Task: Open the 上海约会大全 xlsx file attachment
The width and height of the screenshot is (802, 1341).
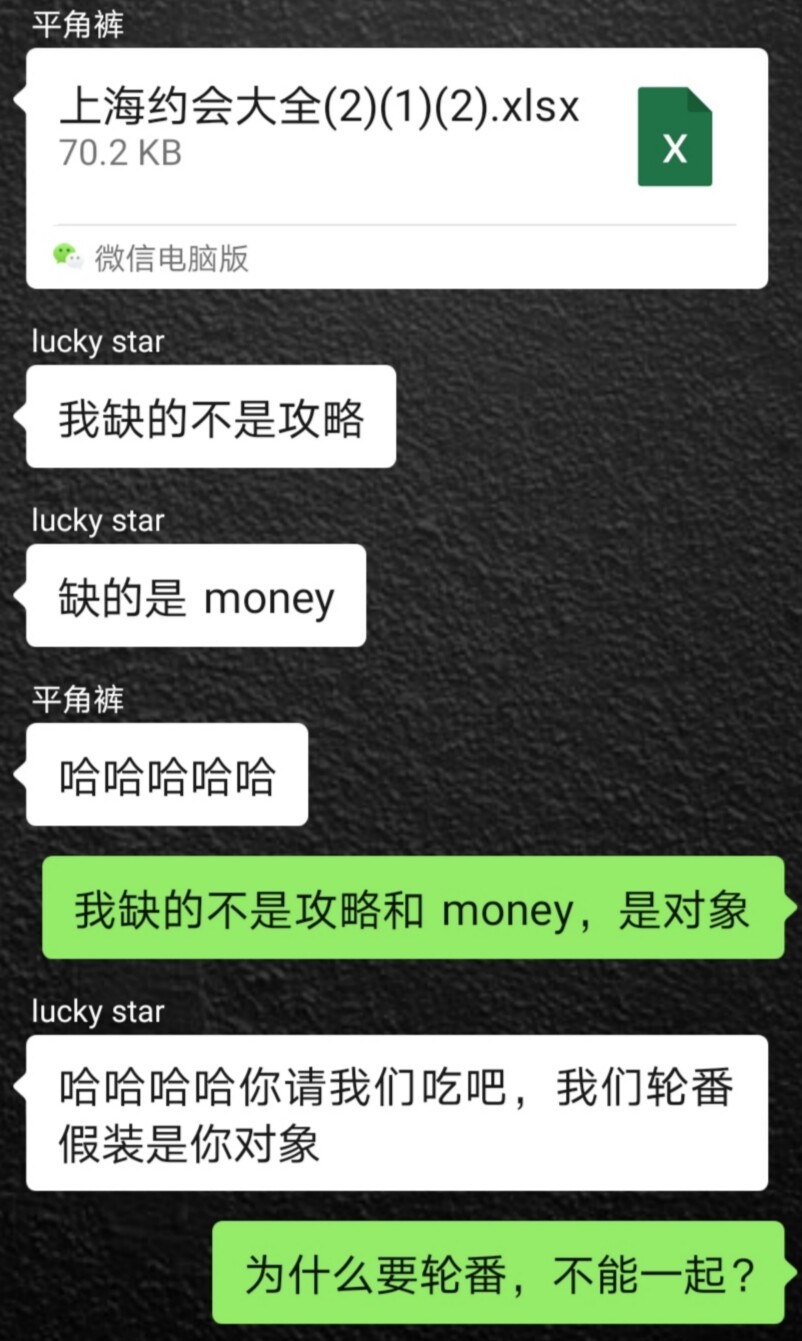Action: 396,140
